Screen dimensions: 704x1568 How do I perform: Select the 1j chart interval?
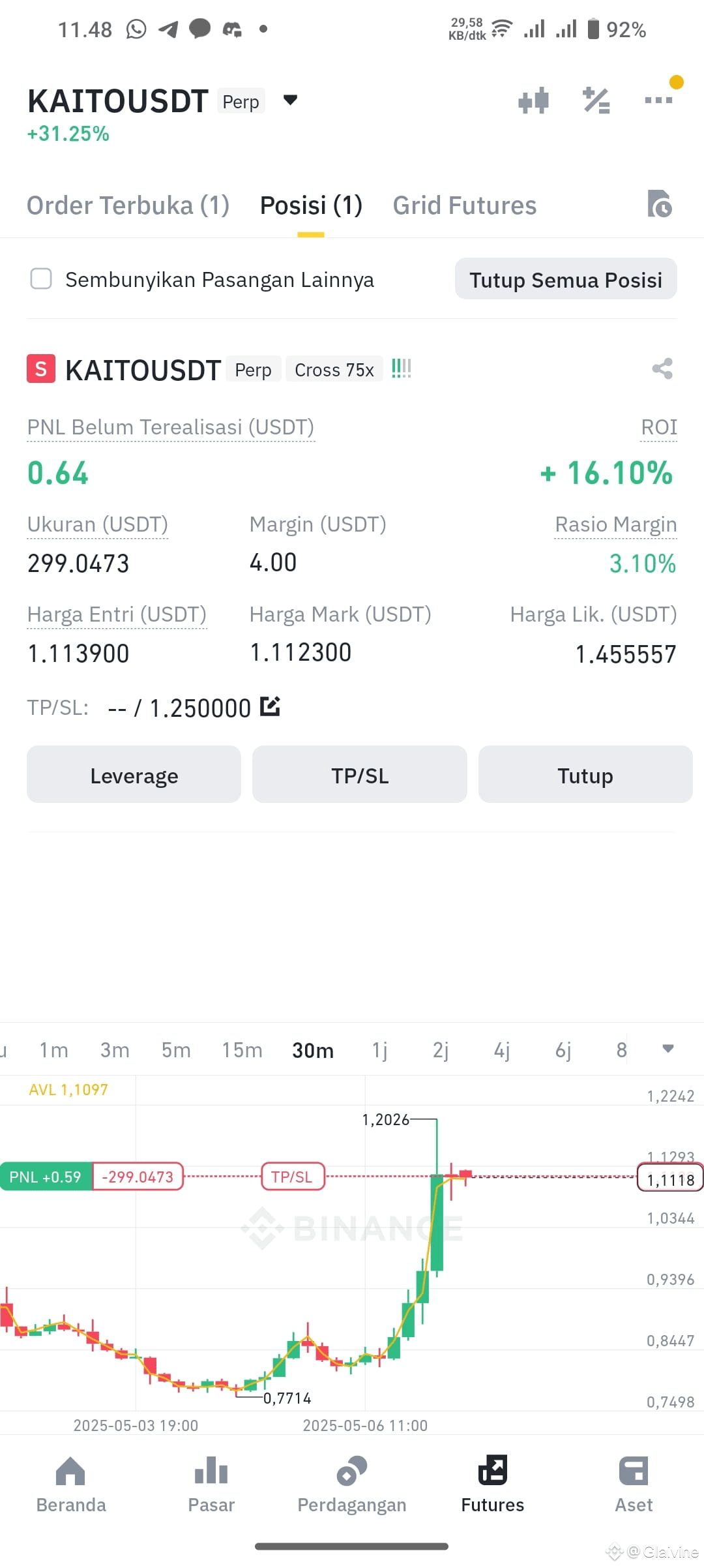coord(379,1050)
